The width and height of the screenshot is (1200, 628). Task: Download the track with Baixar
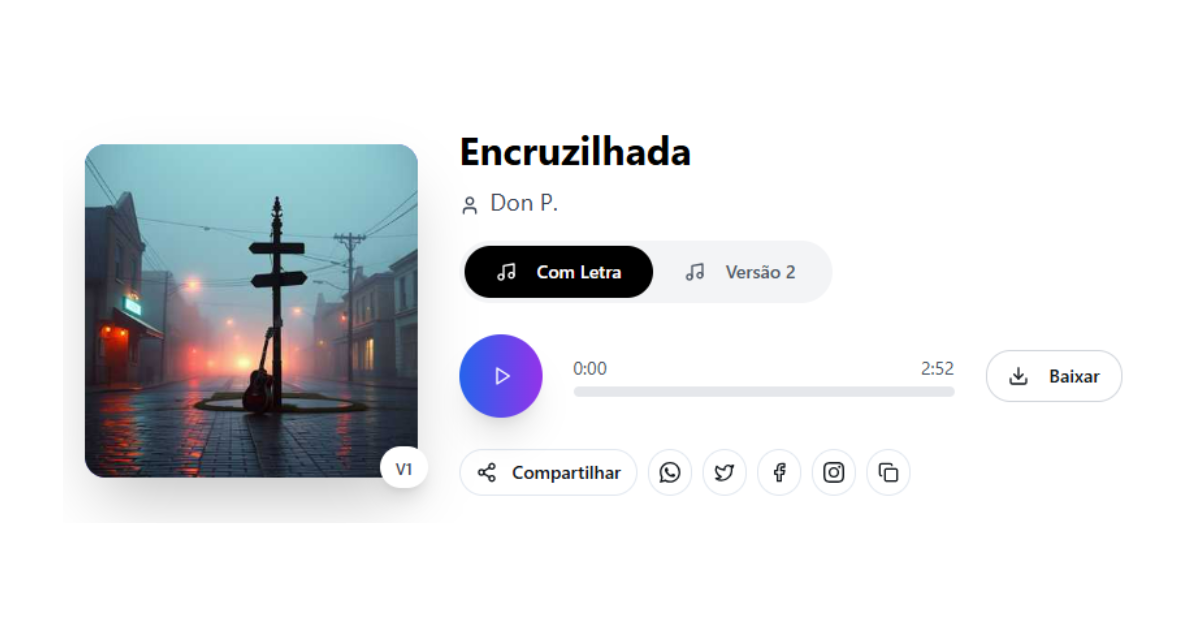tap(1054, 376)
